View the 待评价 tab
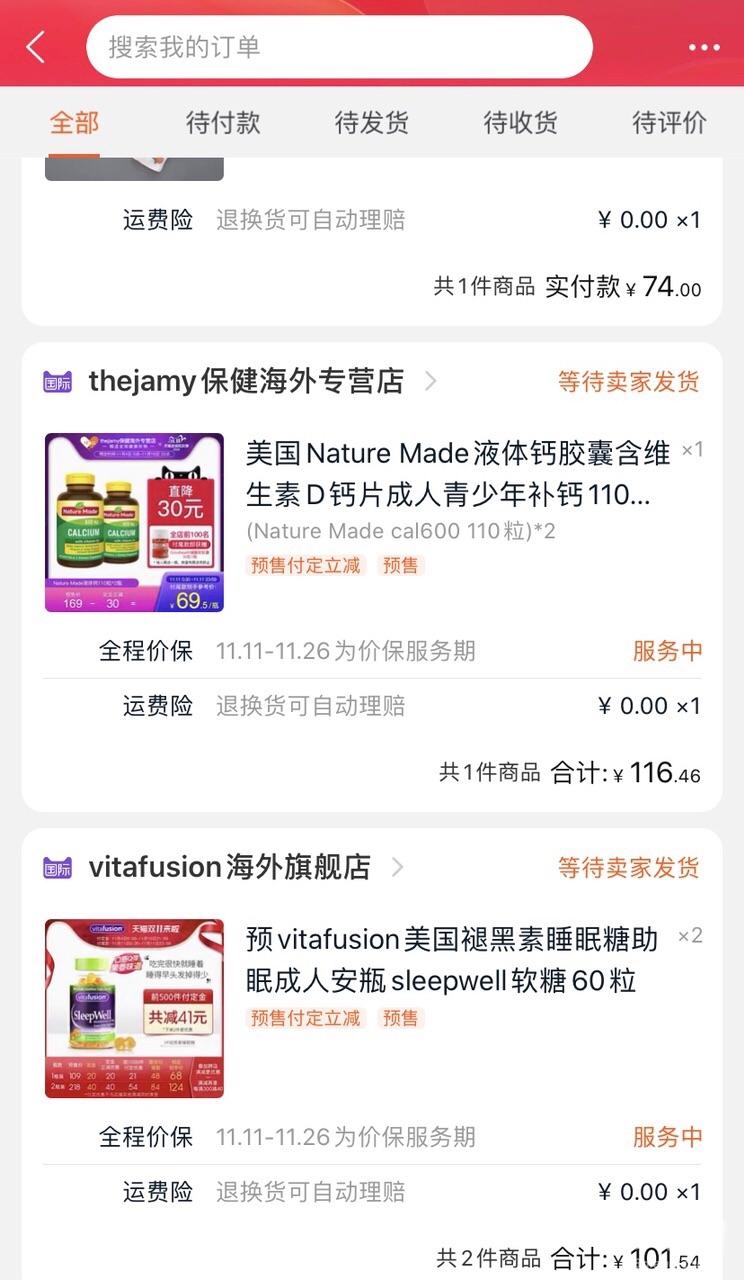This screenshot has width=744, height=1280. (x=669, y=123)
